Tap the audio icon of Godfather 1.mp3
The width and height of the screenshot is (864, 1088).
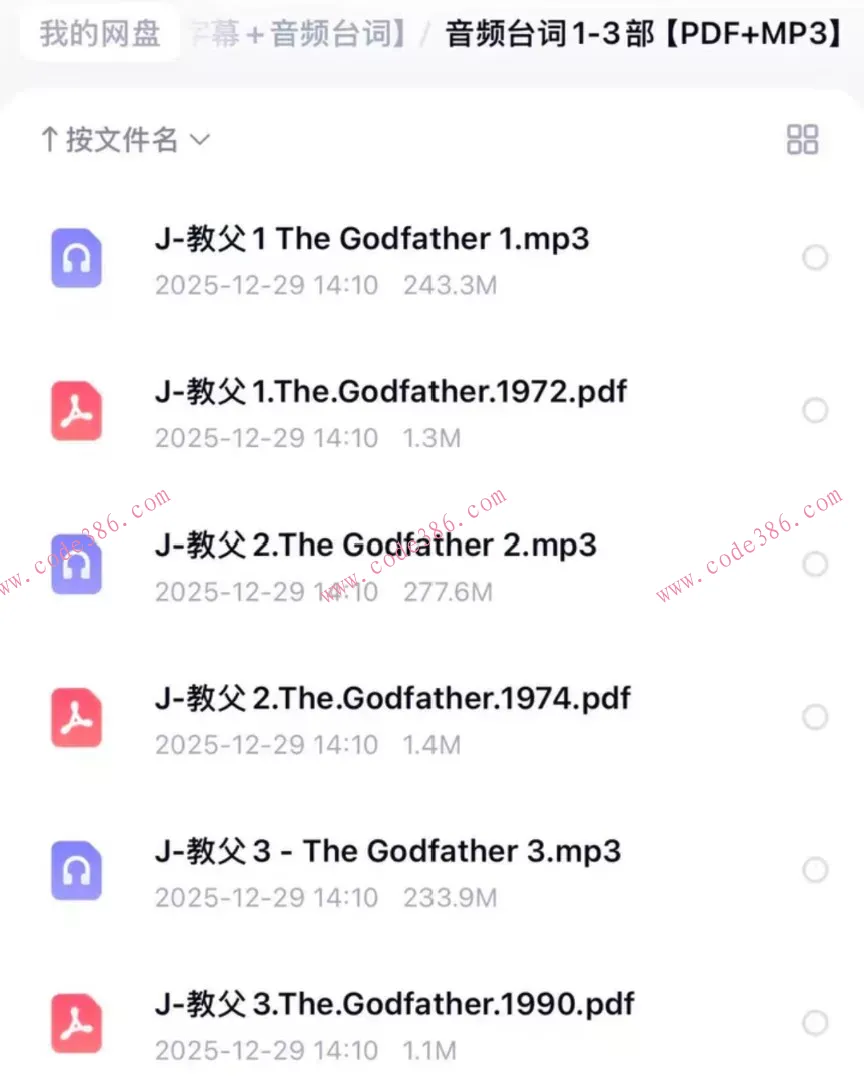tap(77, 258)
